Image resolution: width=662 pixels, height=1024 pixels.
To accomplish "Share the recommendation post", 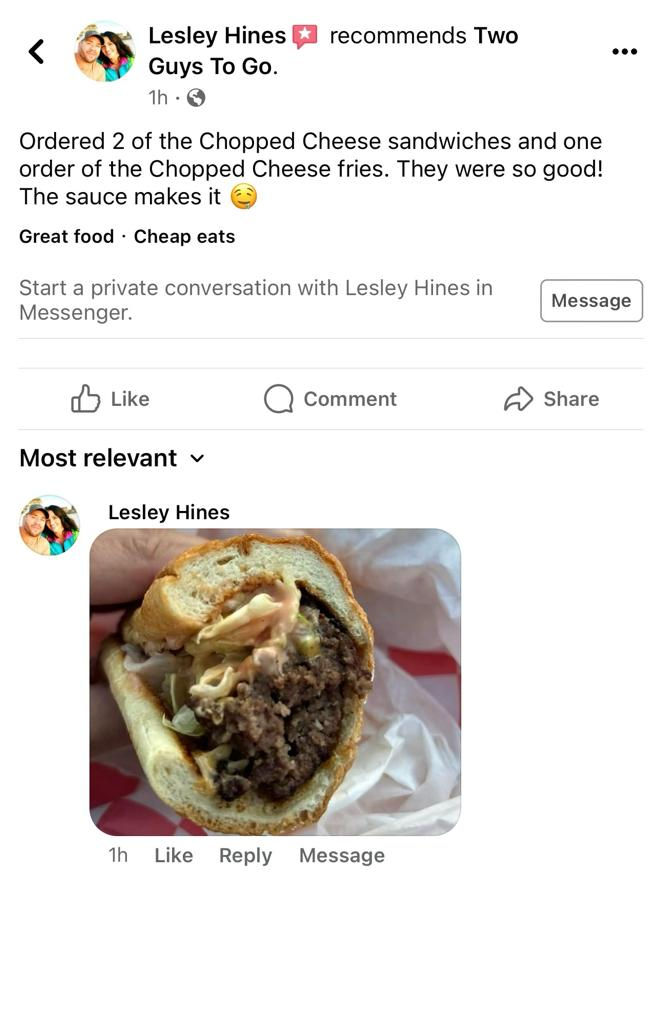I will (551, 399).
